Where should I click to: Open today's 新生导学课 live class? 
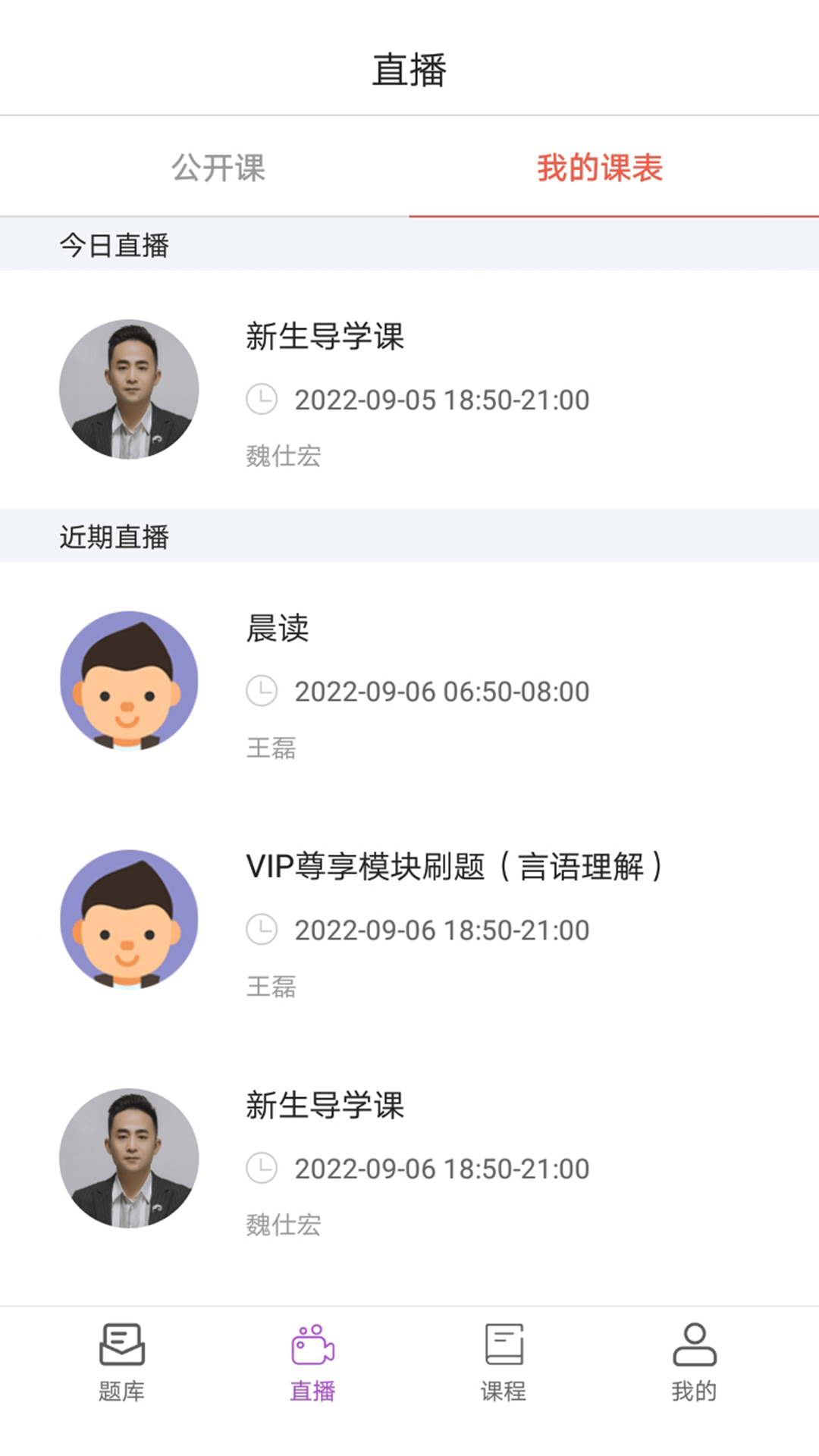[x=409, y=389]
